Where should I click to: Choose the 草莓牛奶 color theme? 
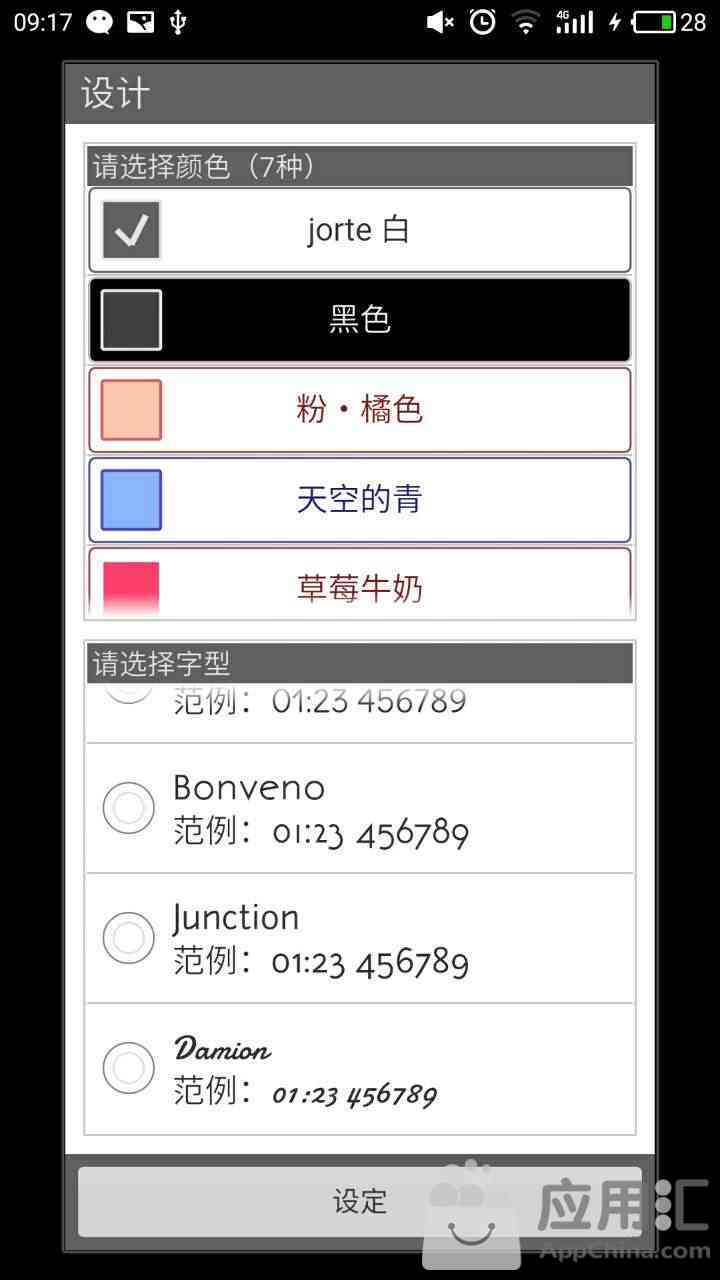(x=359, y=586)
